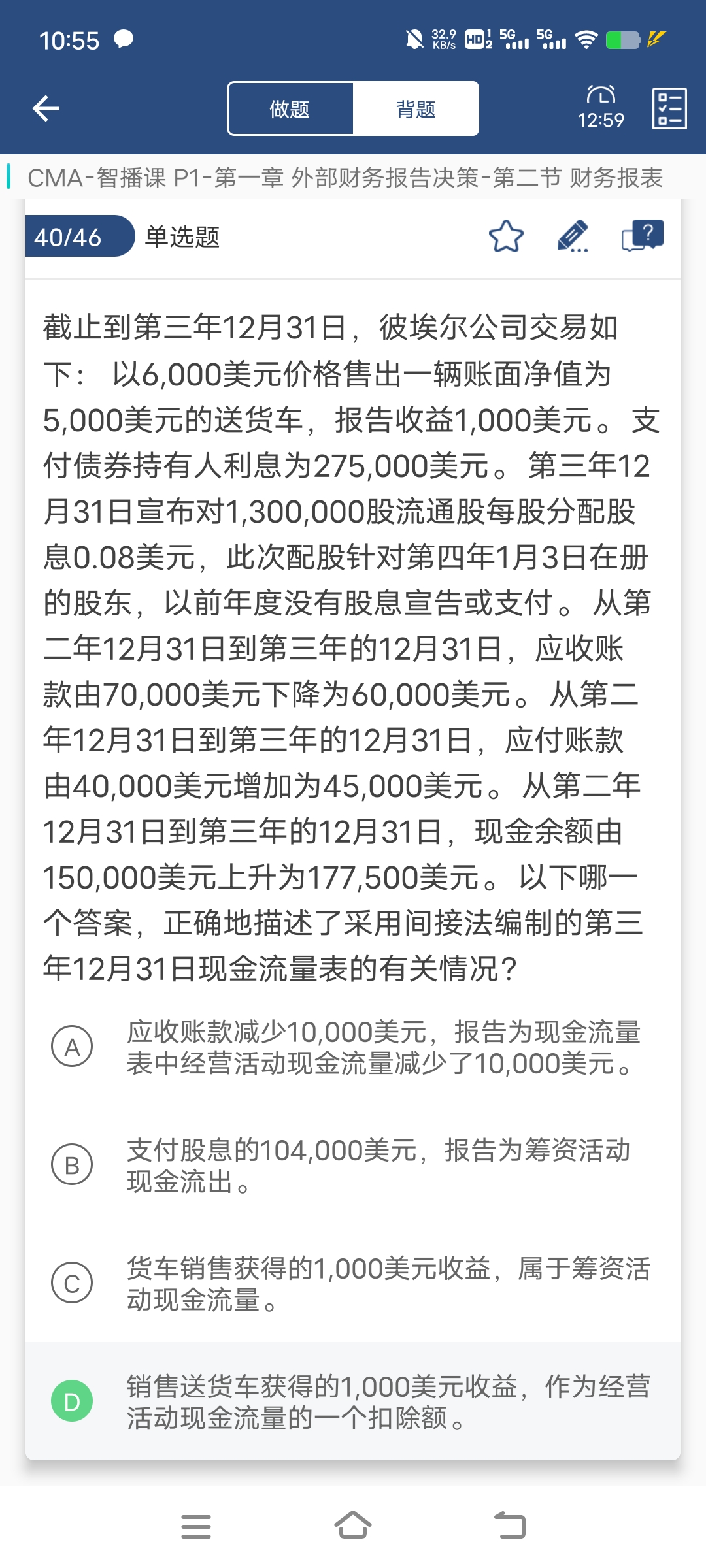Switch to the 背题 mode
This screenshot has height=1568, width=706.
tap(416, 109)
